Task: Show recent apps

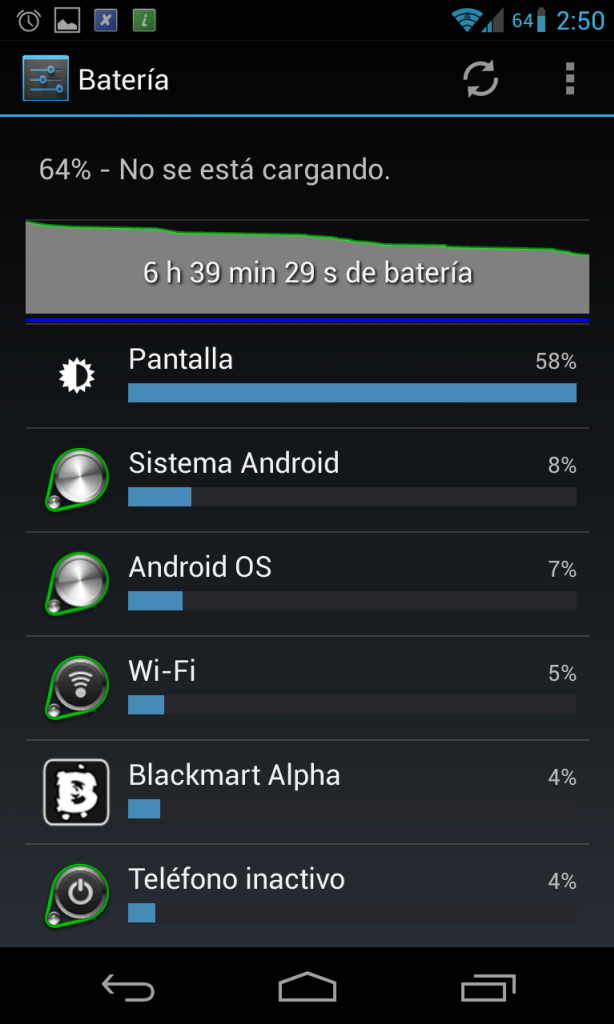Action: (x=487, y=988)
